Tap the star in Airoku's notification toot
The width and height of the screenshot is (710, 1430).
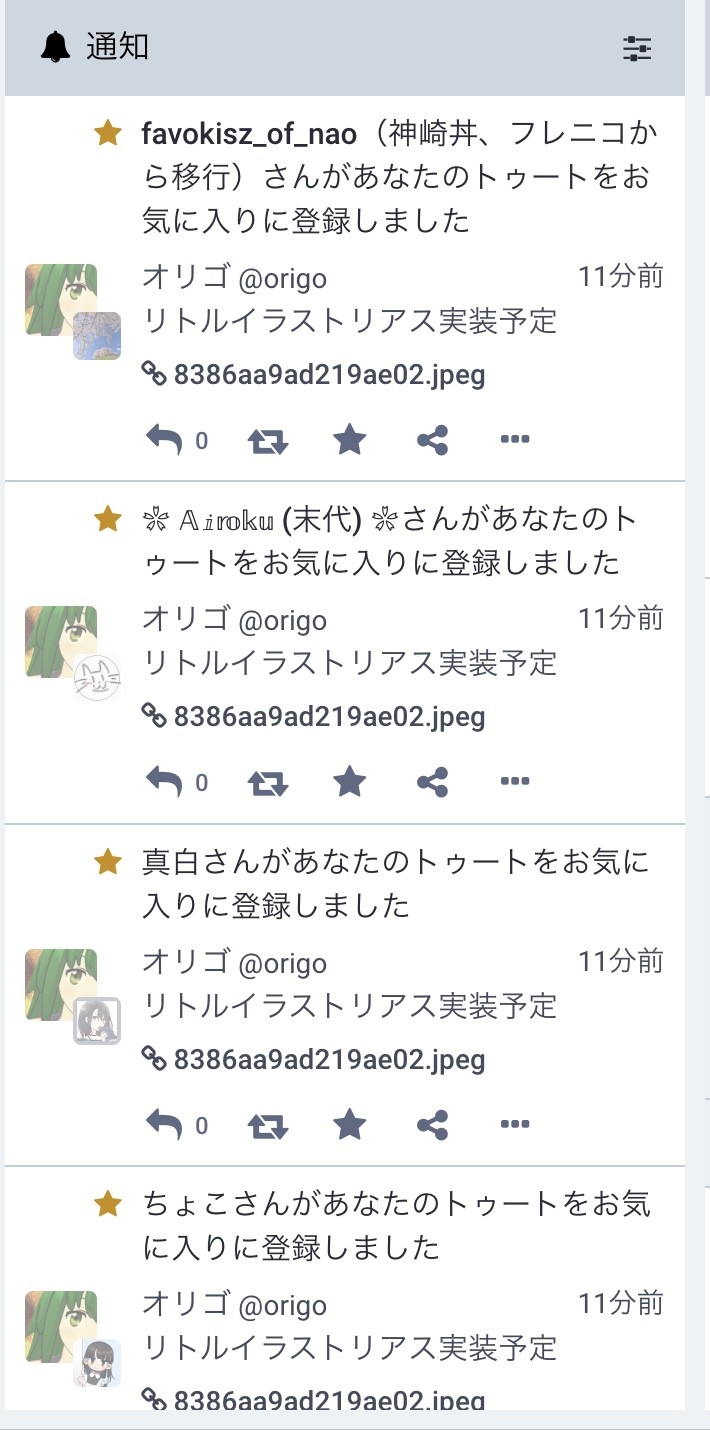(x=349, y=781)
